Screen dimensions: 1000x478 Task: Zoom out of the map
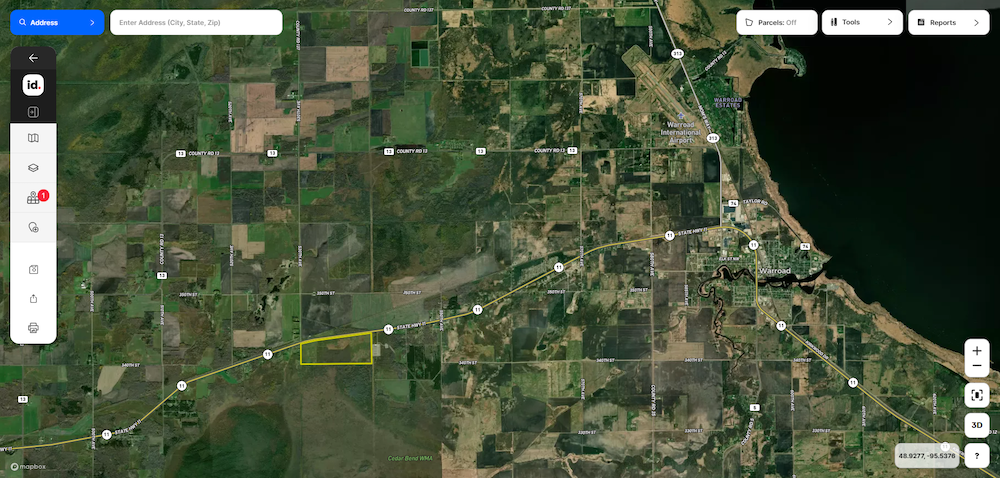pyautogui.click(x=977, y=366)
